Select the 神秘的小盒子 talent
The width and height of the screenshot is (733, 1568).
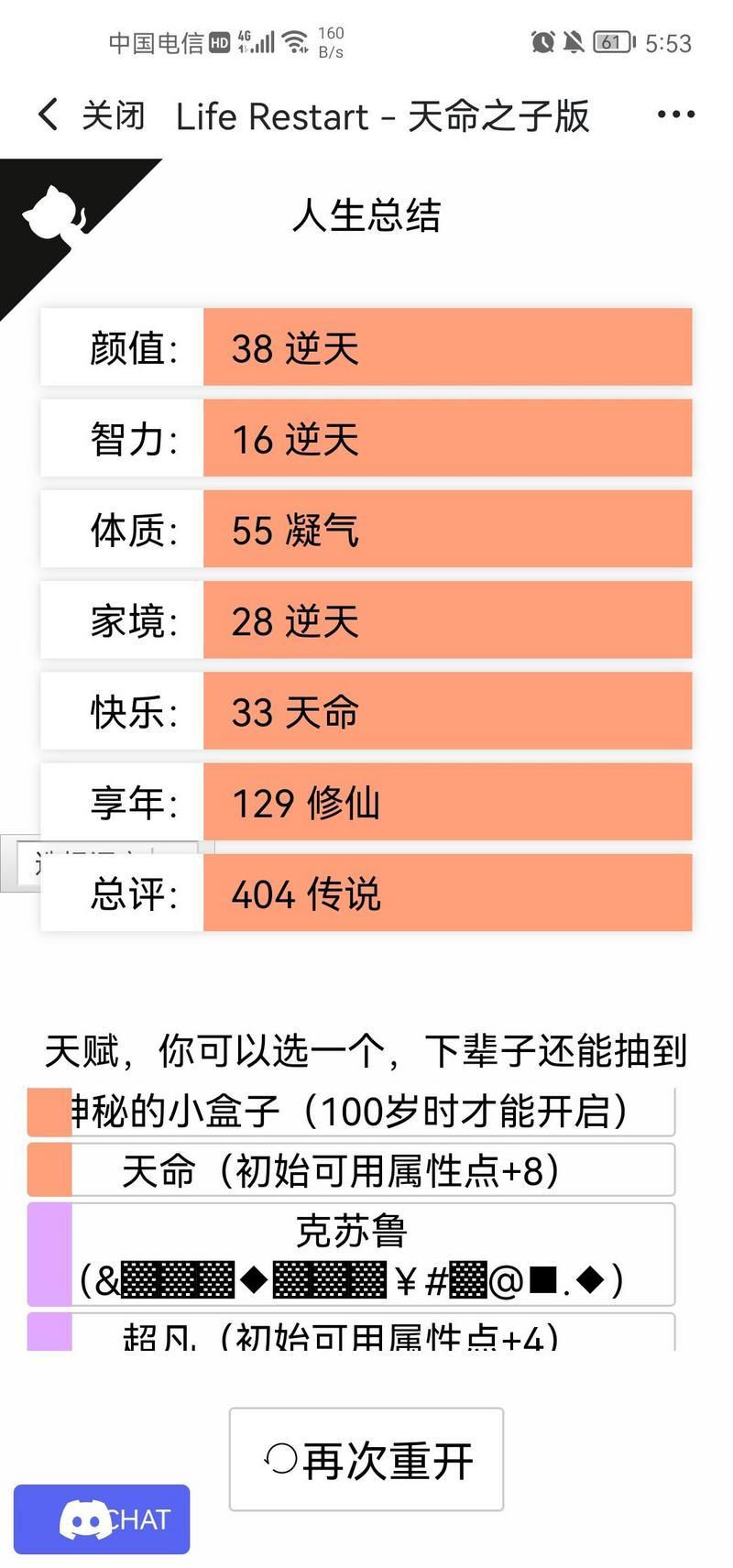pyautogui.click(x=351, y=1112)
